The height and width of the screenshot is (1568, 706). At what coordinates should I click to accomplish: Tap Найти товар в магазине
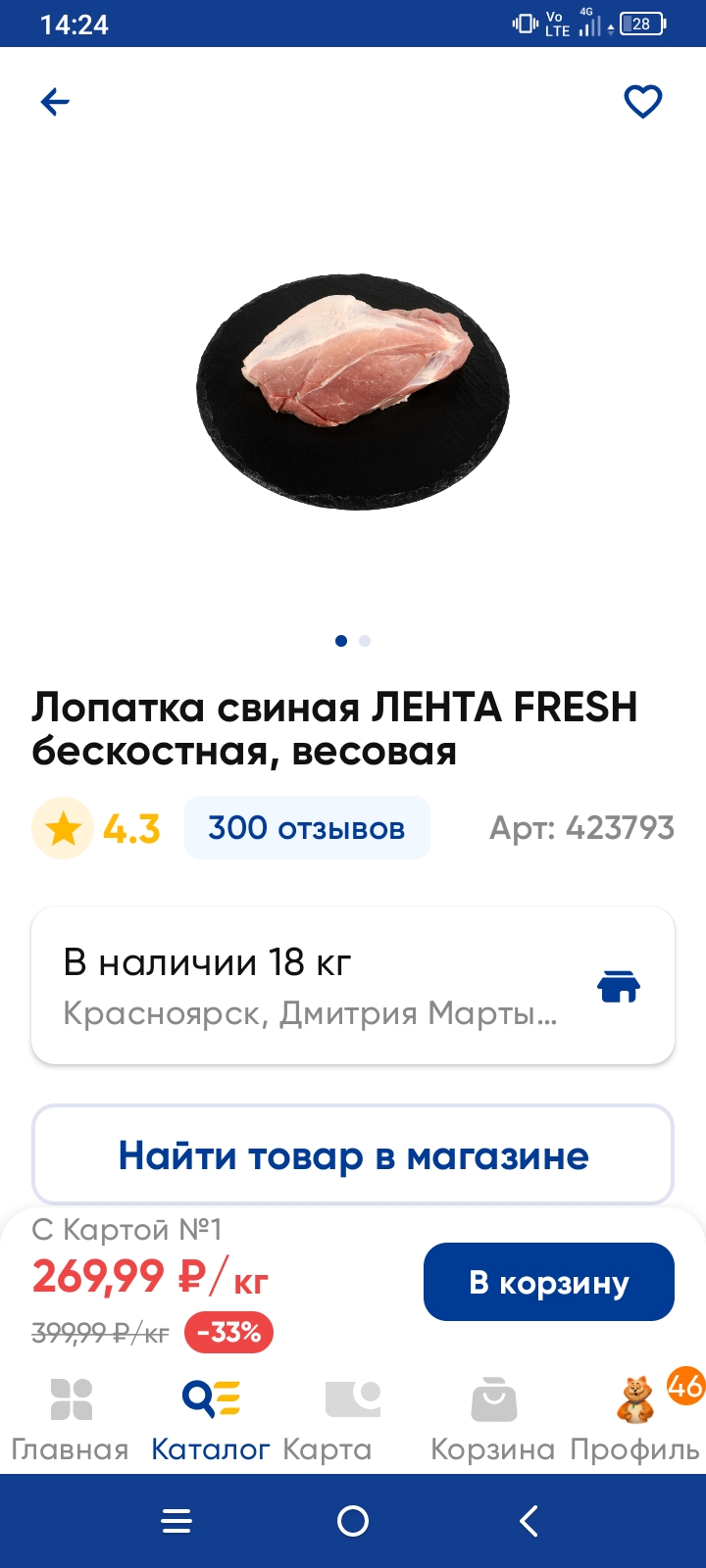(353, 1156)
